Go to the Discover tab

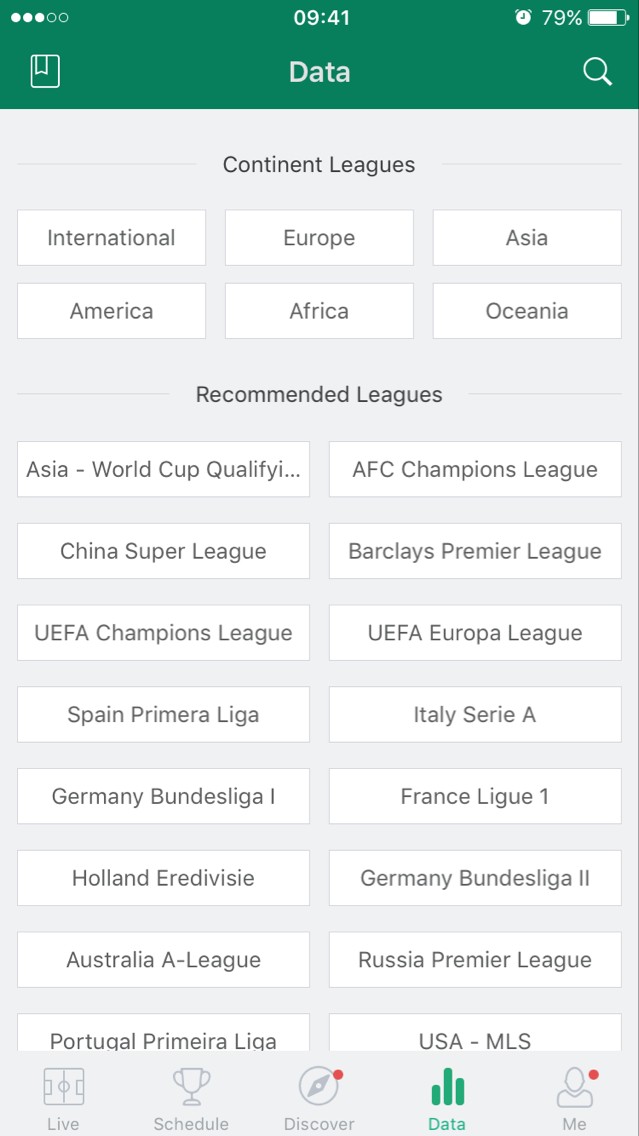pyautogui.click(x=320, y=1099)
